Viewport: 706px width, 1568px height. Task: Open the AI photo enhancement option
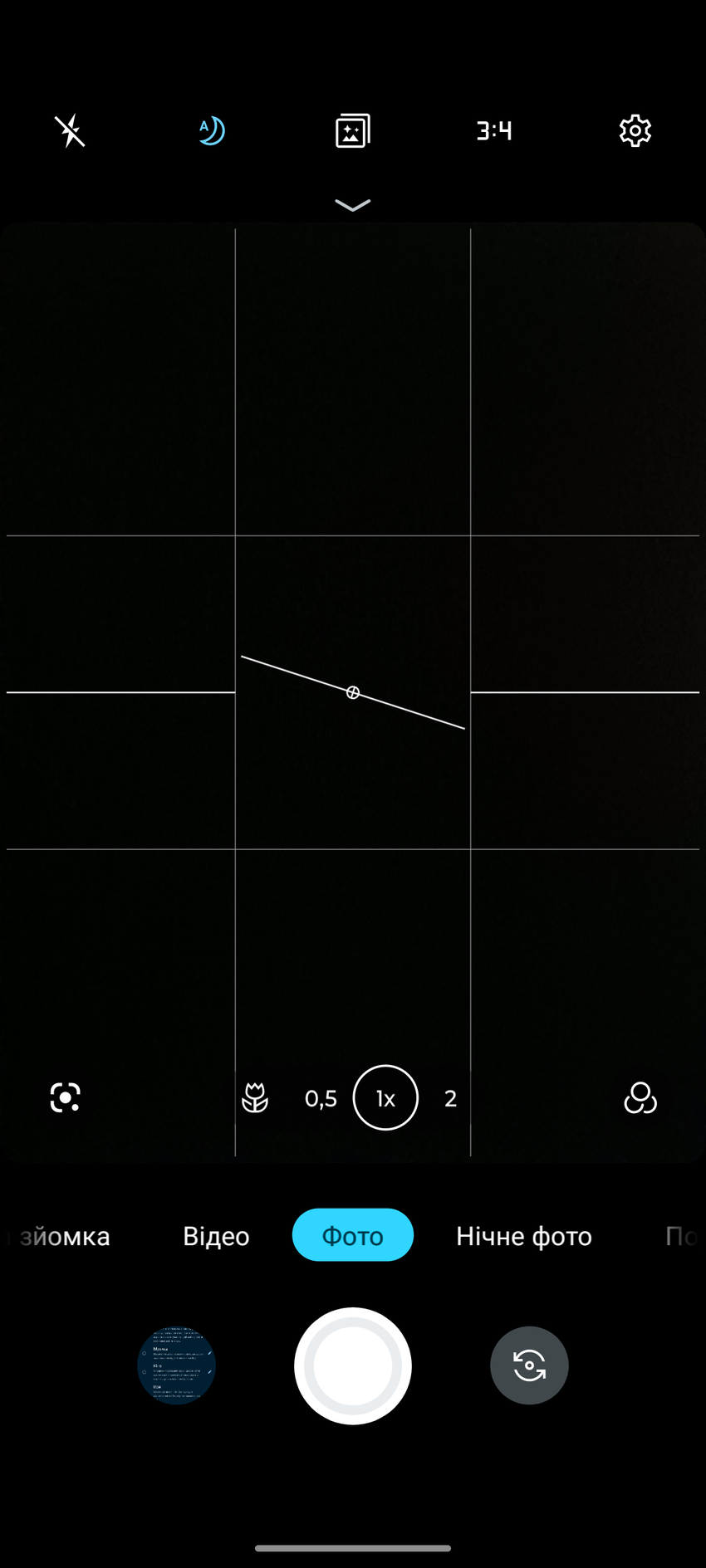click(353, 131)
